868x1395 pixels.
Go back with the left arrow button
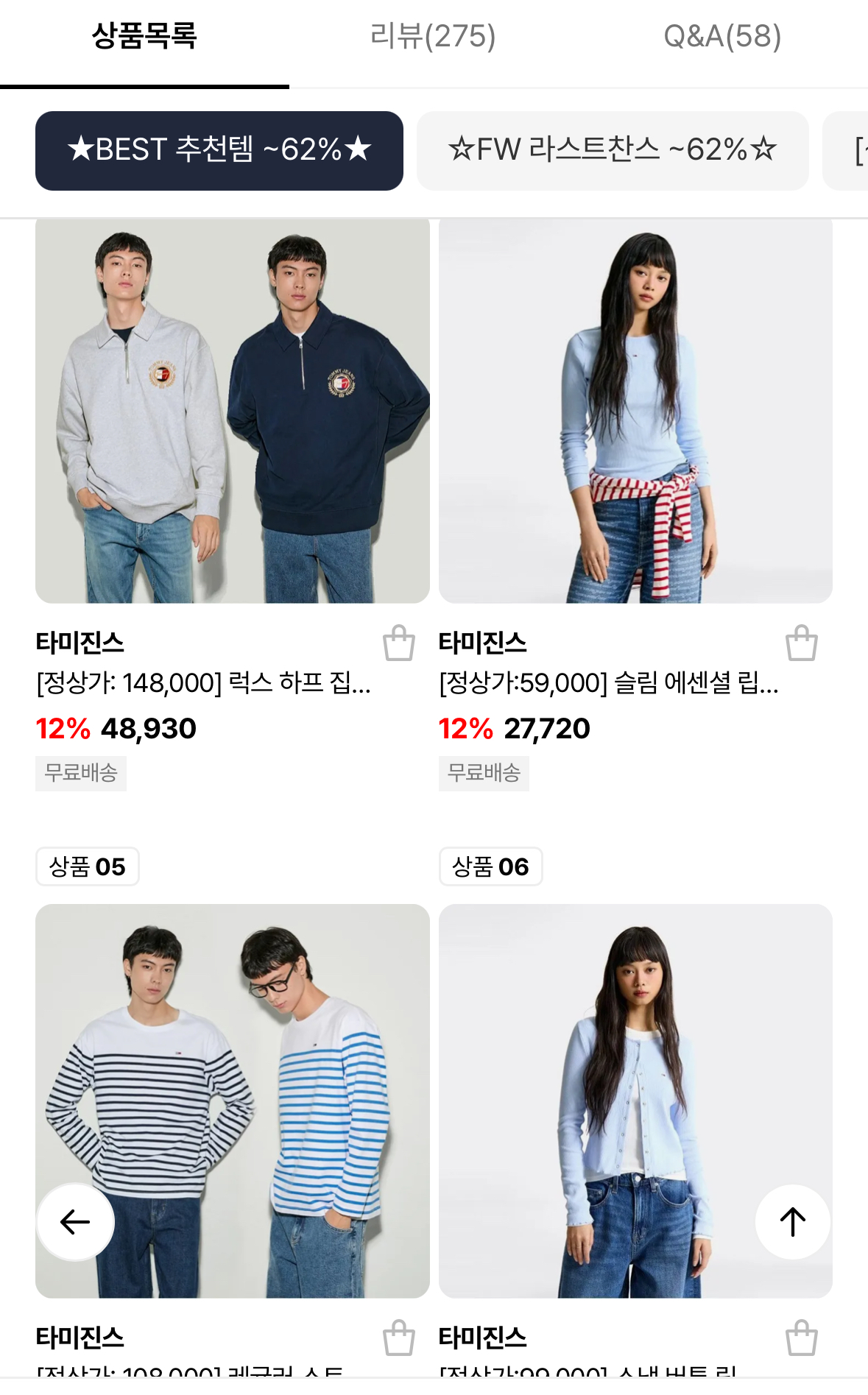click(x=75, y=1222)
